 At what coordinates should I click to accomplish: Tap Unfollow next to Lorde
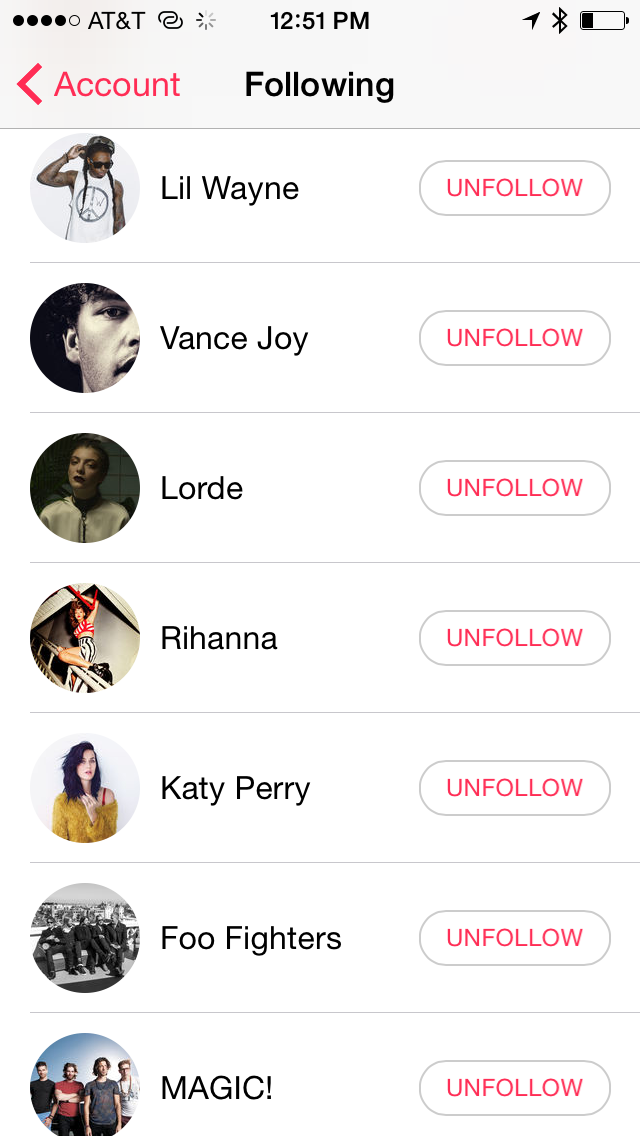(514, 488)
